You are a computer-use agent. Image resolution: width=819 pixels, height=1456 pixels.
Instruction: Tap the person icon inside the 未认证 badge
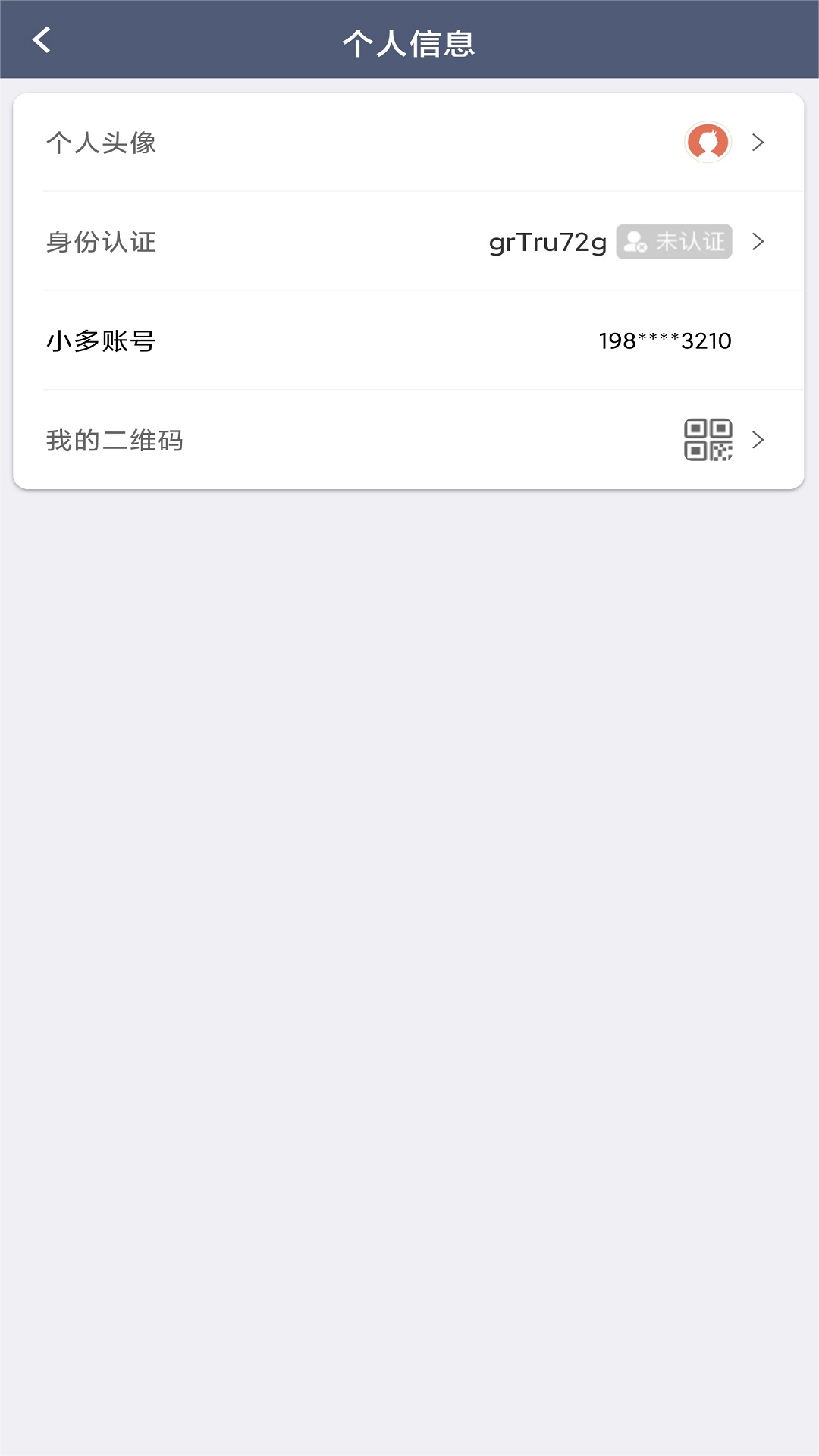pos(635,243)
